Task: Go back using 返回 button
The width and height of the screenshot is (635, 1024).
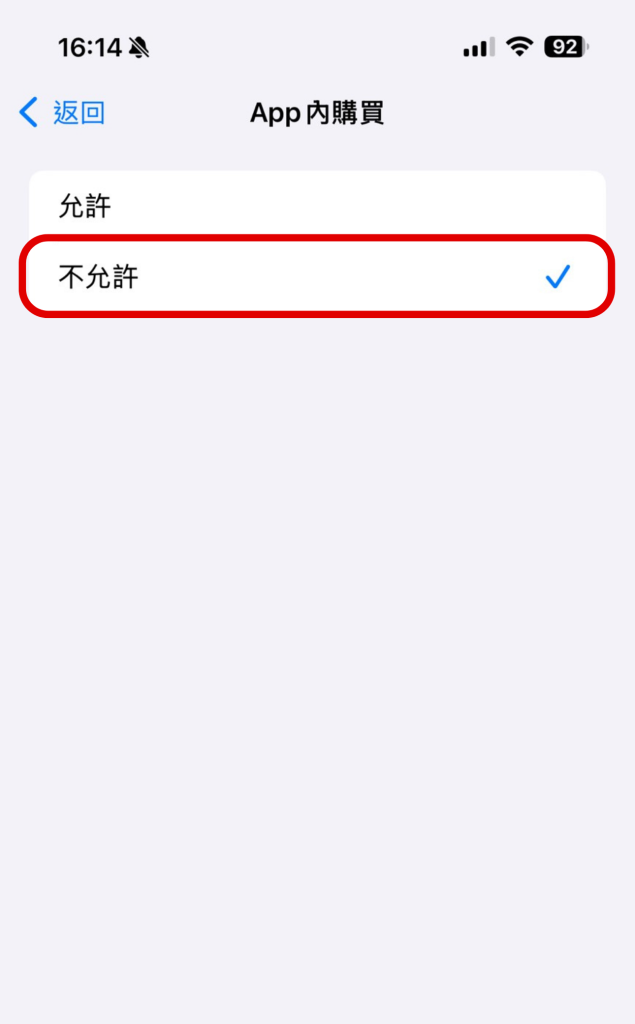Action: tap(63, 113)
